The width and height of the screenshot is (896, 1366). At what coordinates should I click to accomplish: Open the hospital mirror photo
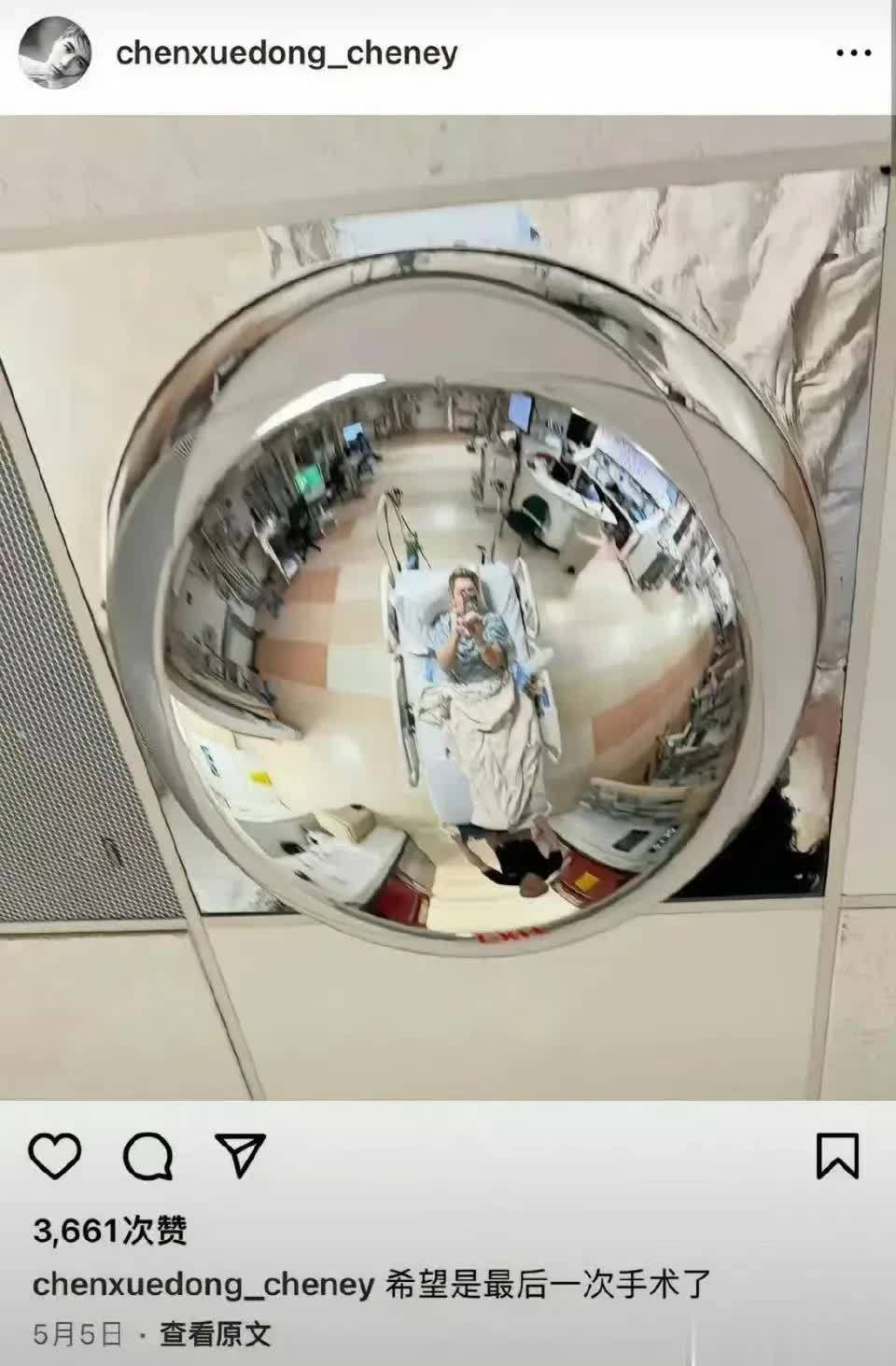tap(448, 607)
